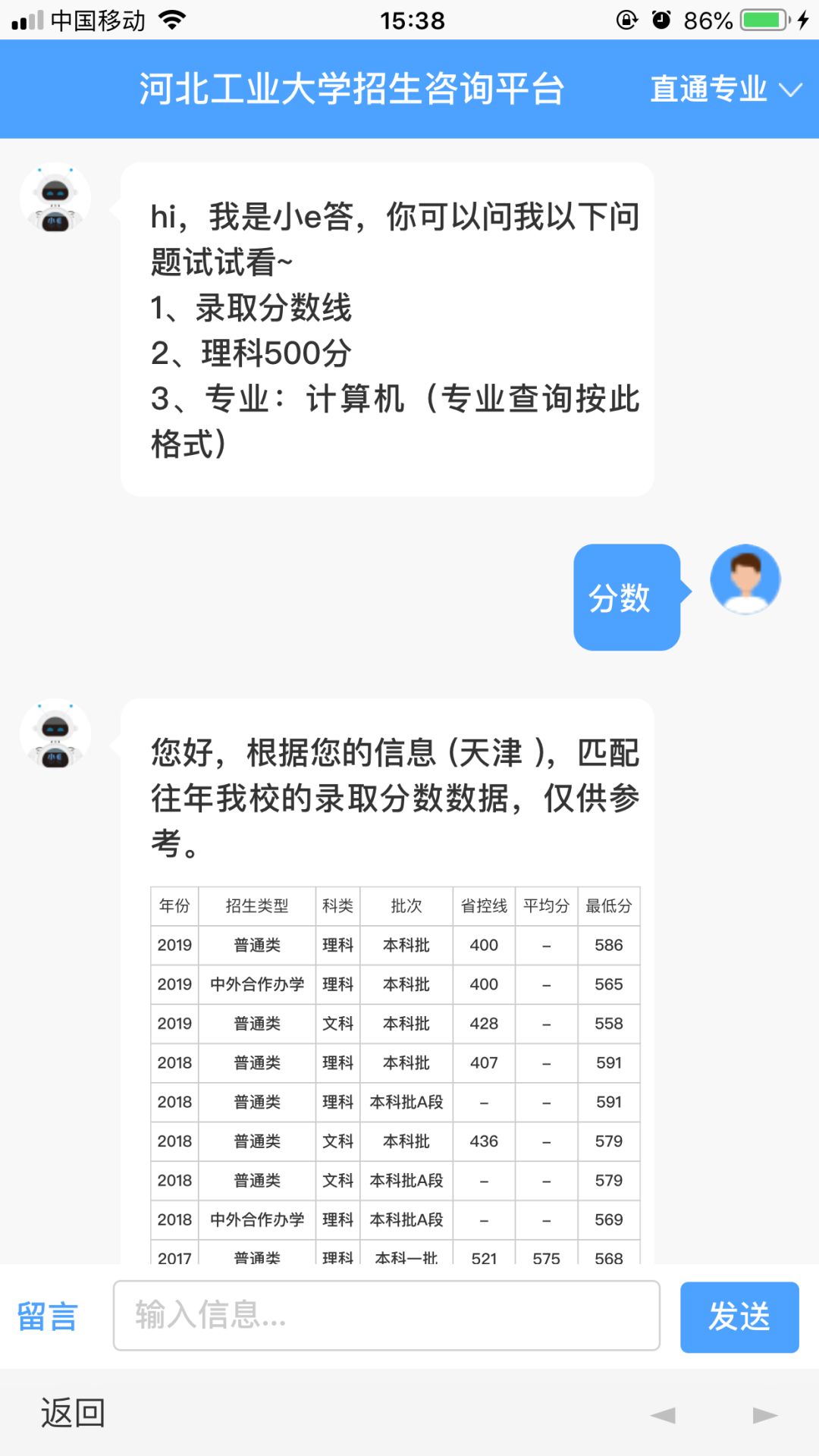Image resolution: width=819 pixels, height=1456 pixels.
Task: Go forward with the right arrow
Action: point(765,1415)
